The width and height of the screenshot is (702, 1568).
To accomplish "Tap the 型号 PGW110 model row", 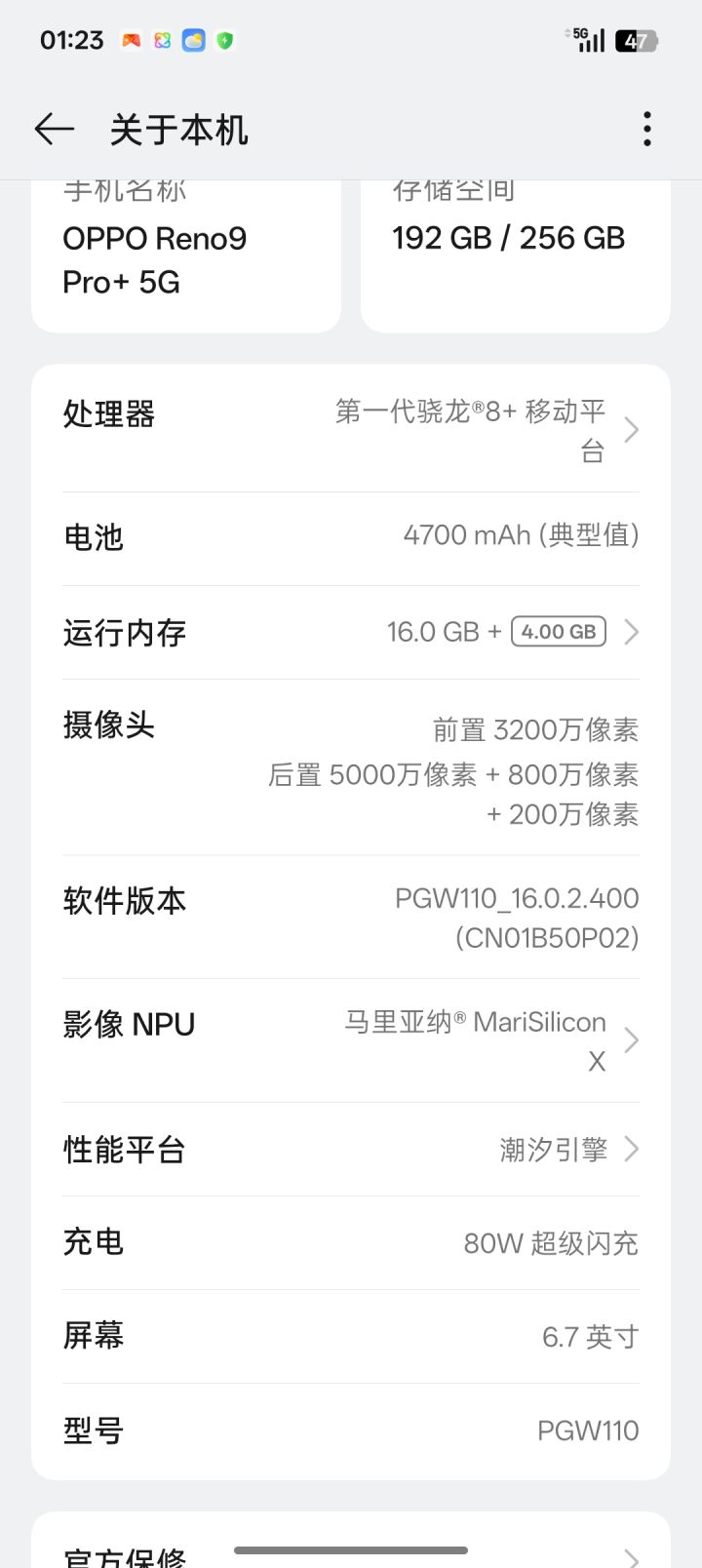I will [x=351, y=1431].
